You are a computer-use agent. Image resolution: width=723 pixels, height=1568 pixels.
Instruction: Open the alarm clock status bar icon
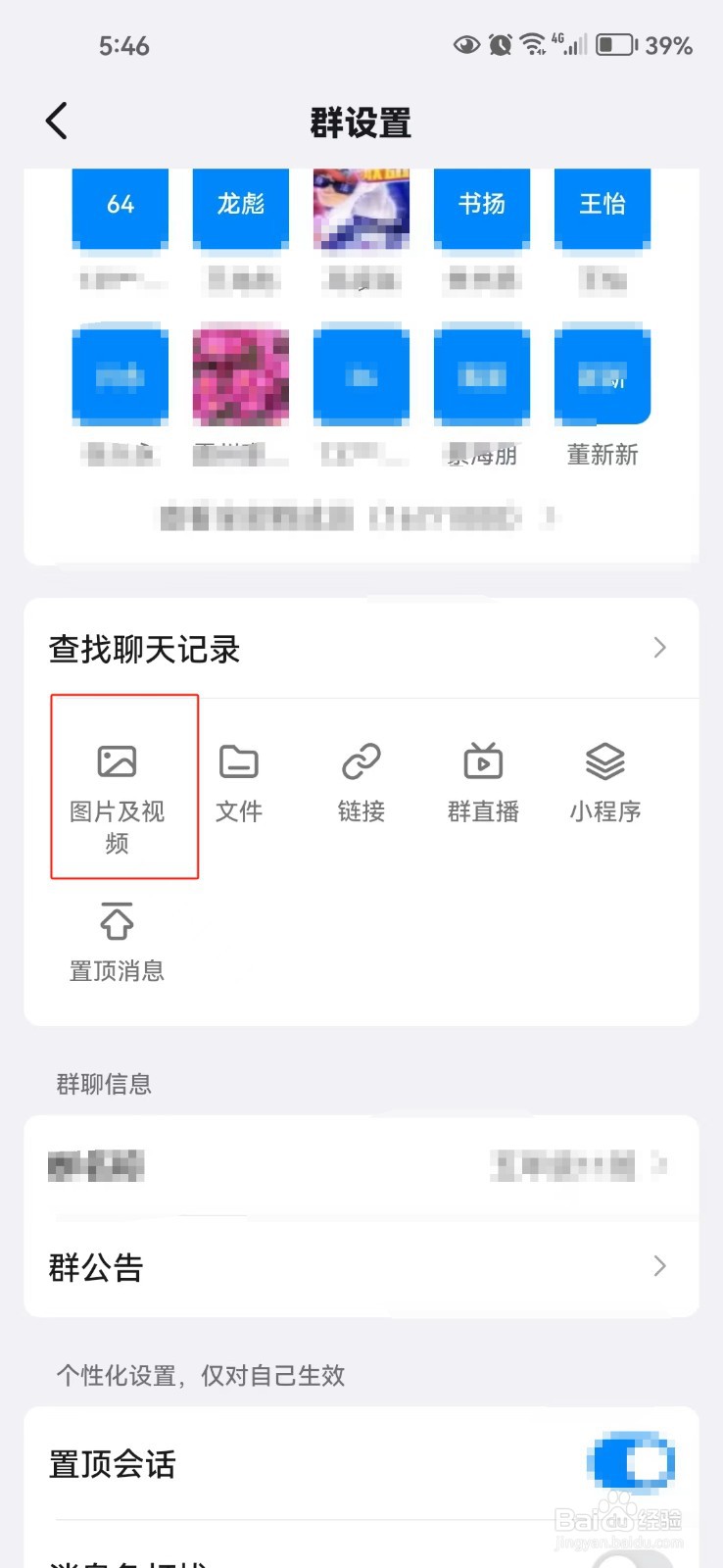click(499, 44)
